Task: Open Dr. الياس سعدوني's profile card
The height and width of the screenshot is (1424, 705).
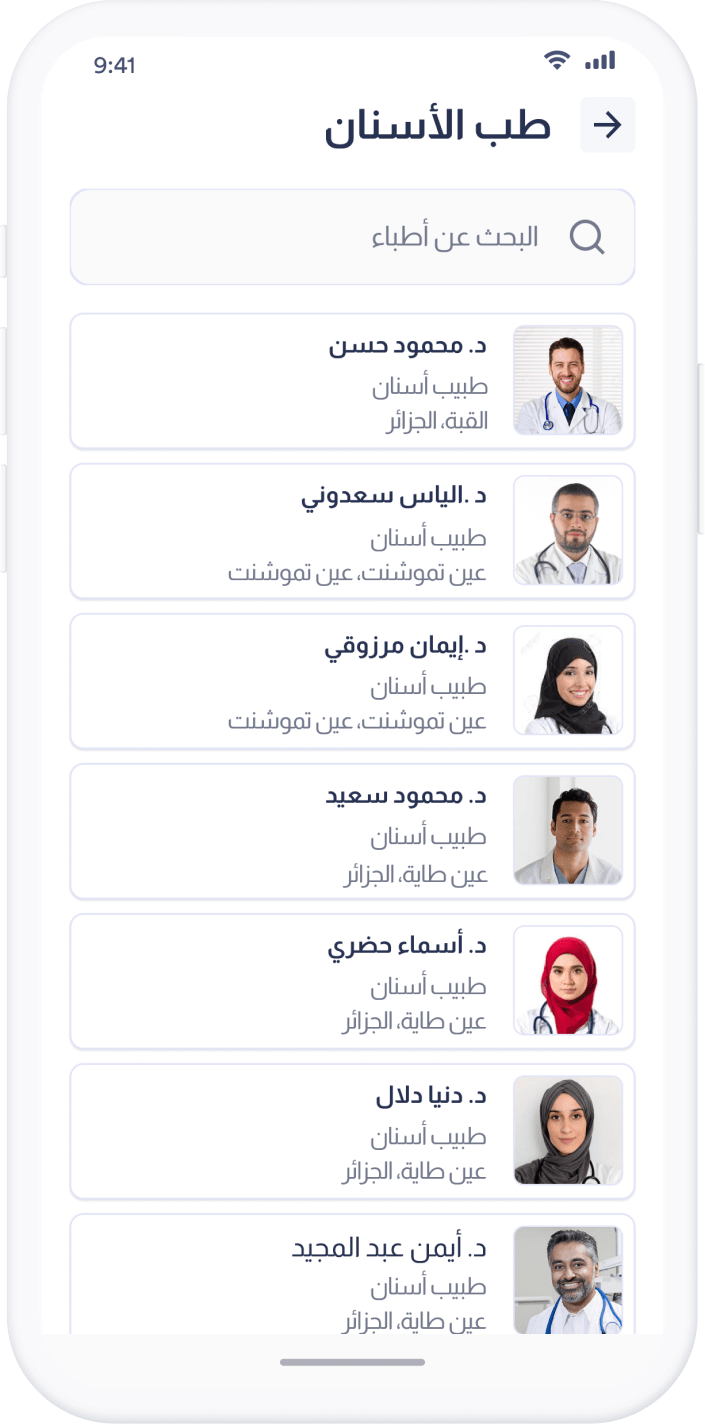Action: pos(352,531)
